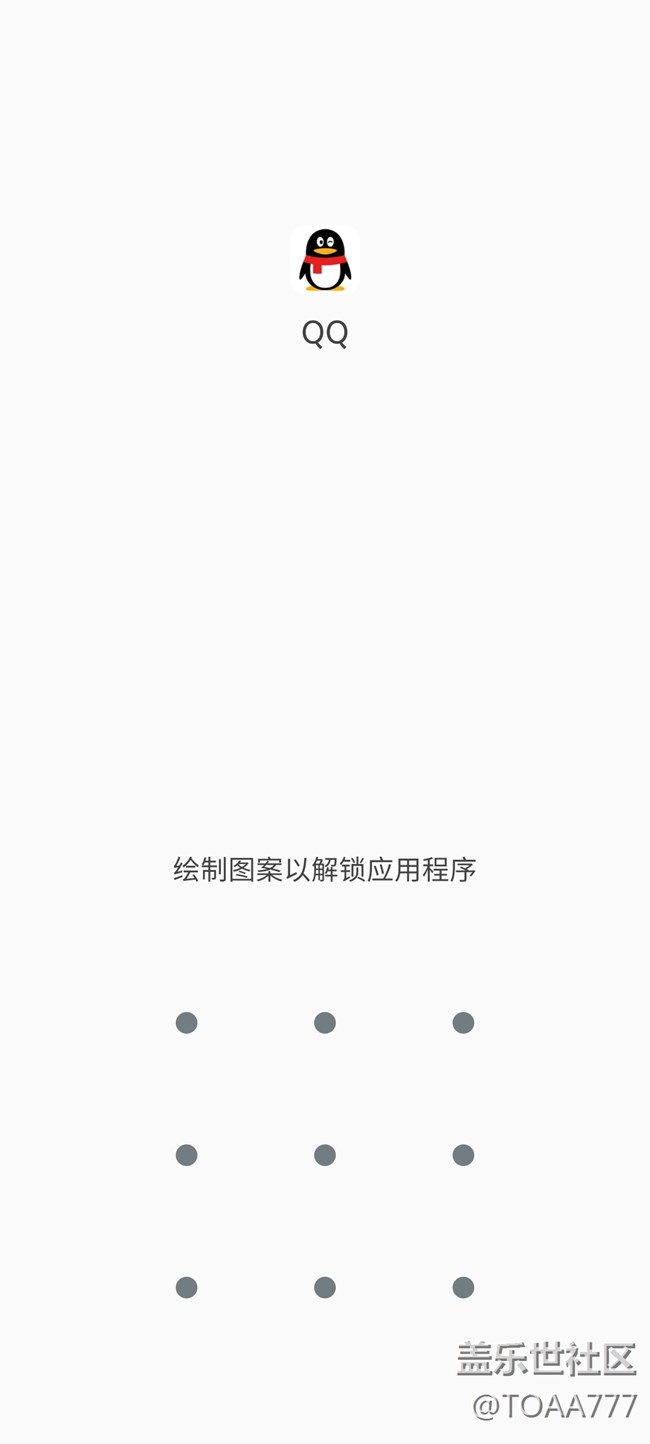Tap the top-middle dot of the pattern grid
This screenshot has width=650, height=1444.
coord(325,1022)
